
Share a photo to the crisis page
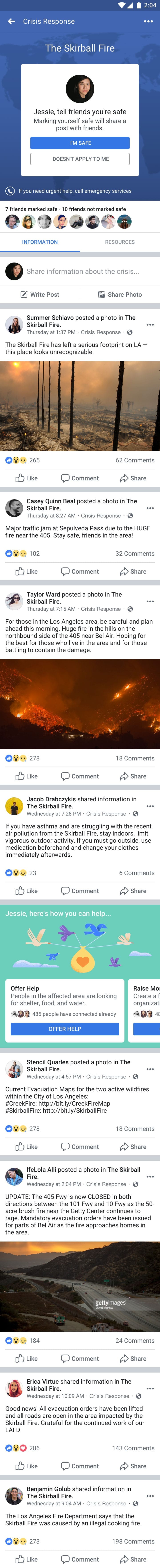pyautogui.click(x=120, y=294)
